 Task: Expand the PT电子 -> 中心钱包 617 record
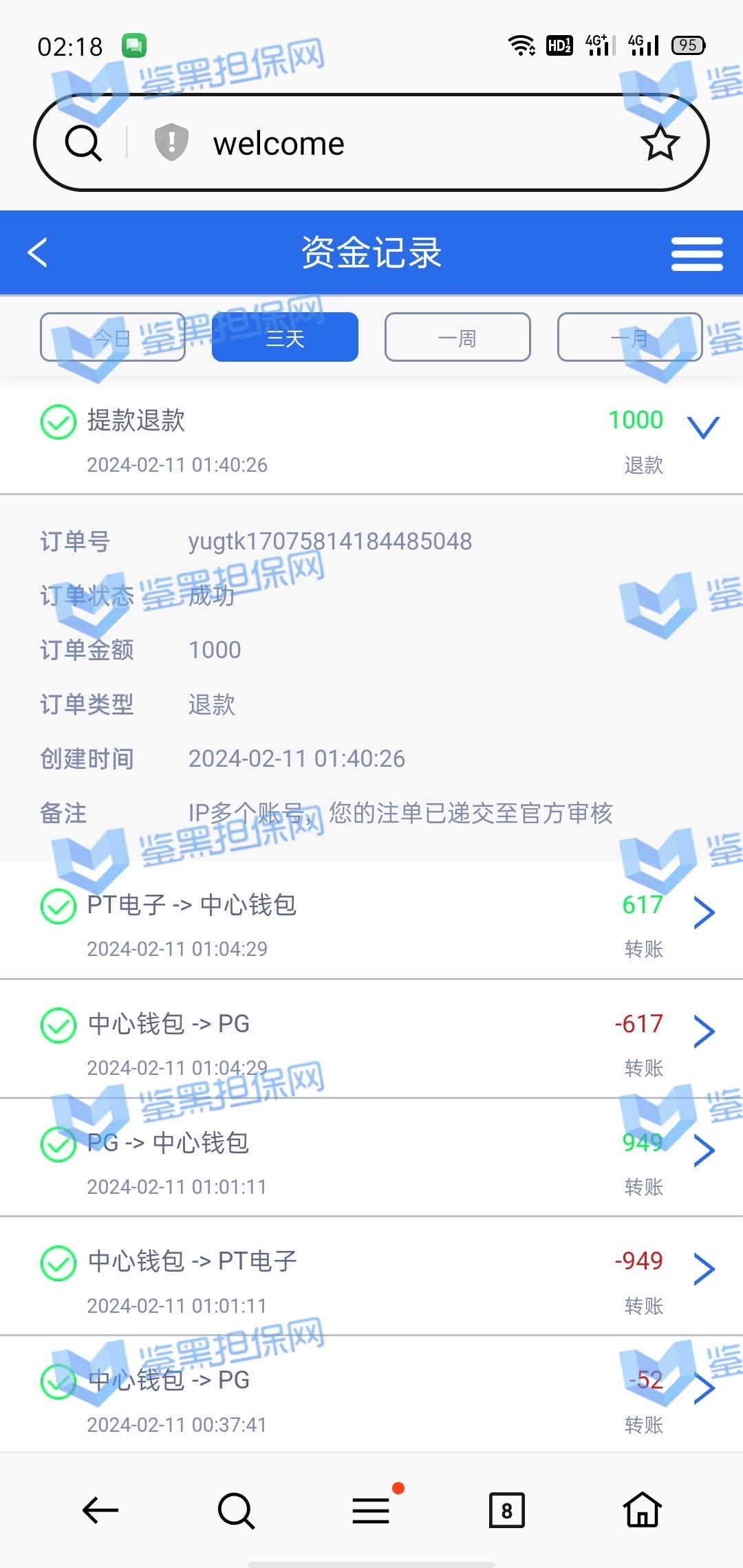point(704,913)
